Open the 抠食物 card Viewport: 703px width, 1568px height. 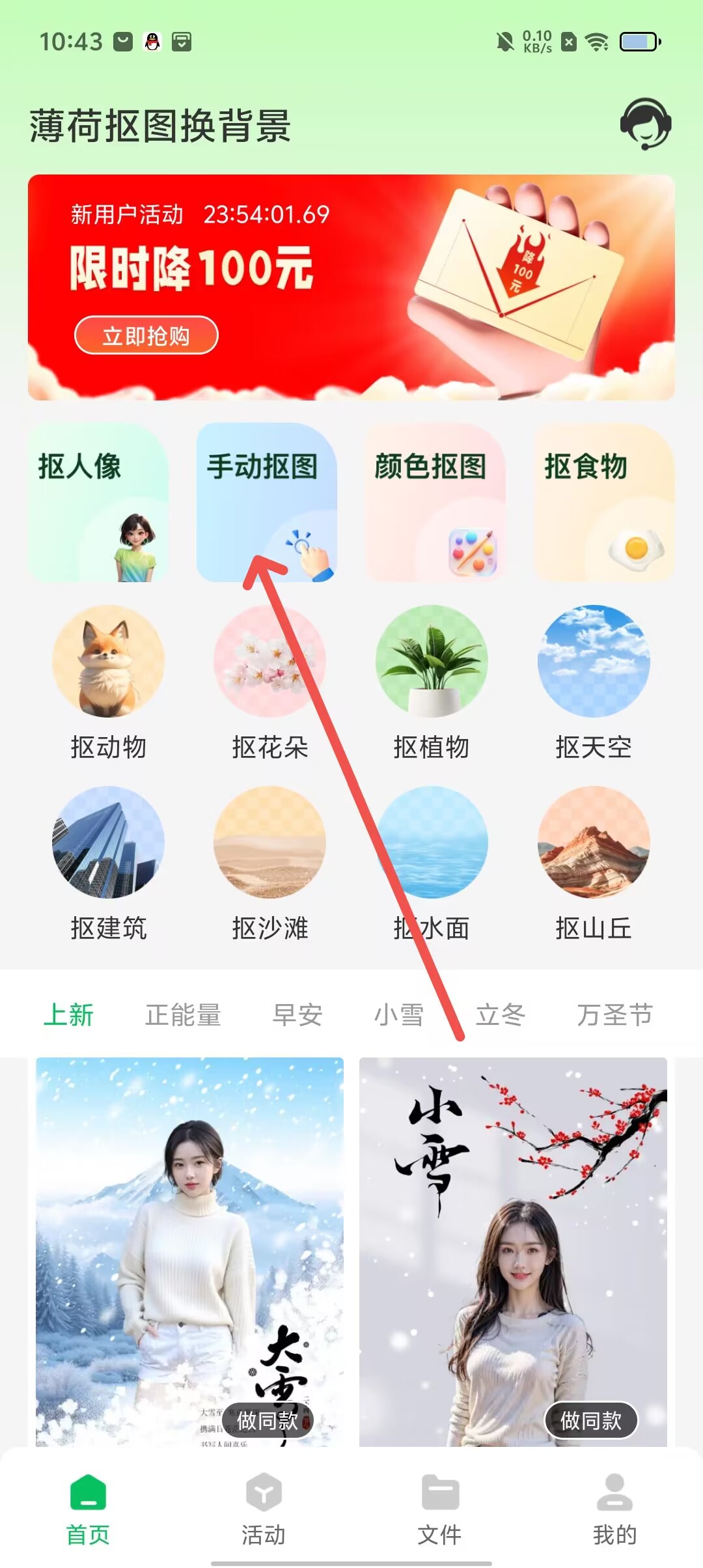[604, 502]
